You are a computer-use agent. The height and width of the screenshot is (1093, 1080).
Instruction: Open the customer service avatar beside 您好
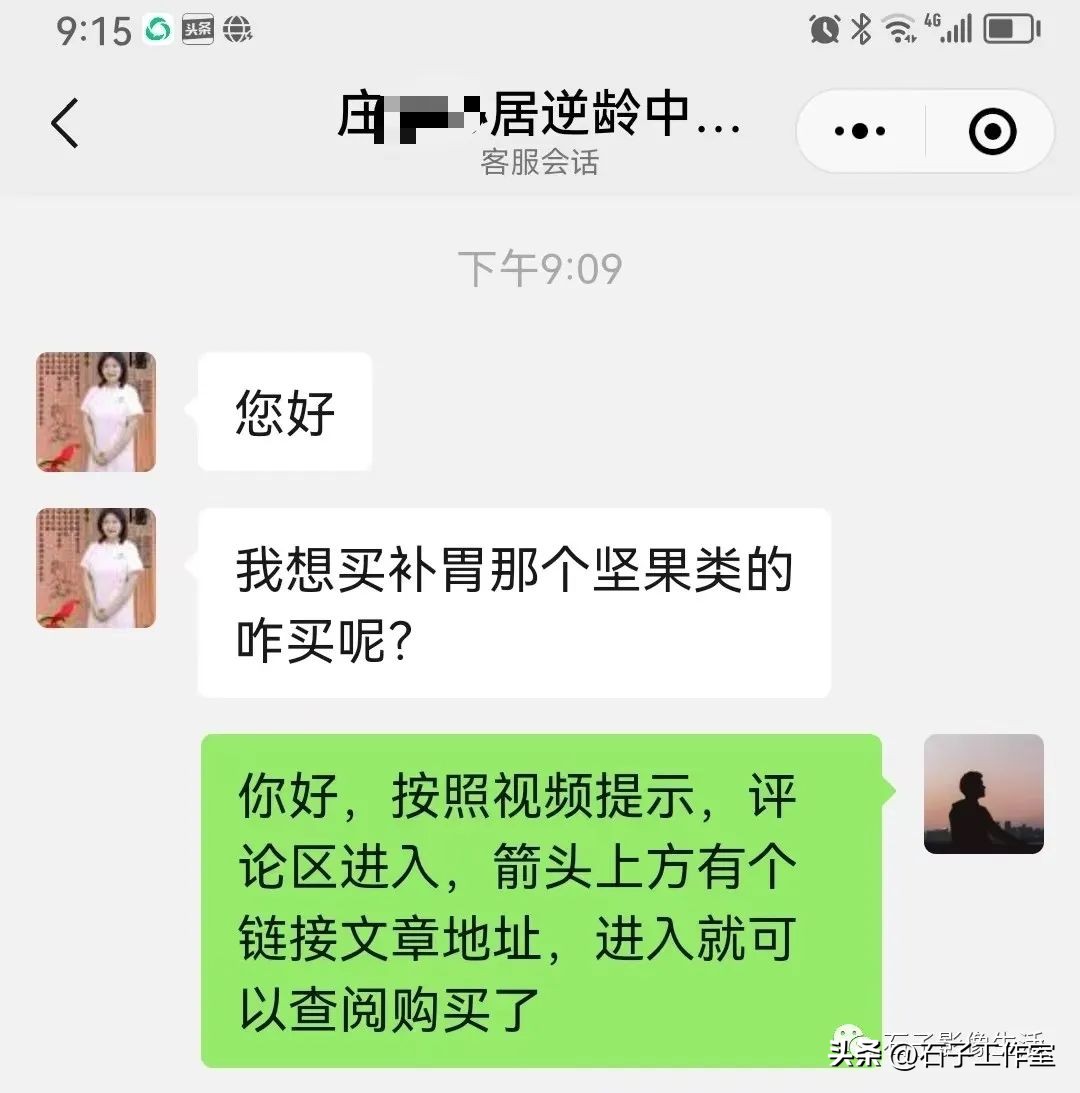95,411
